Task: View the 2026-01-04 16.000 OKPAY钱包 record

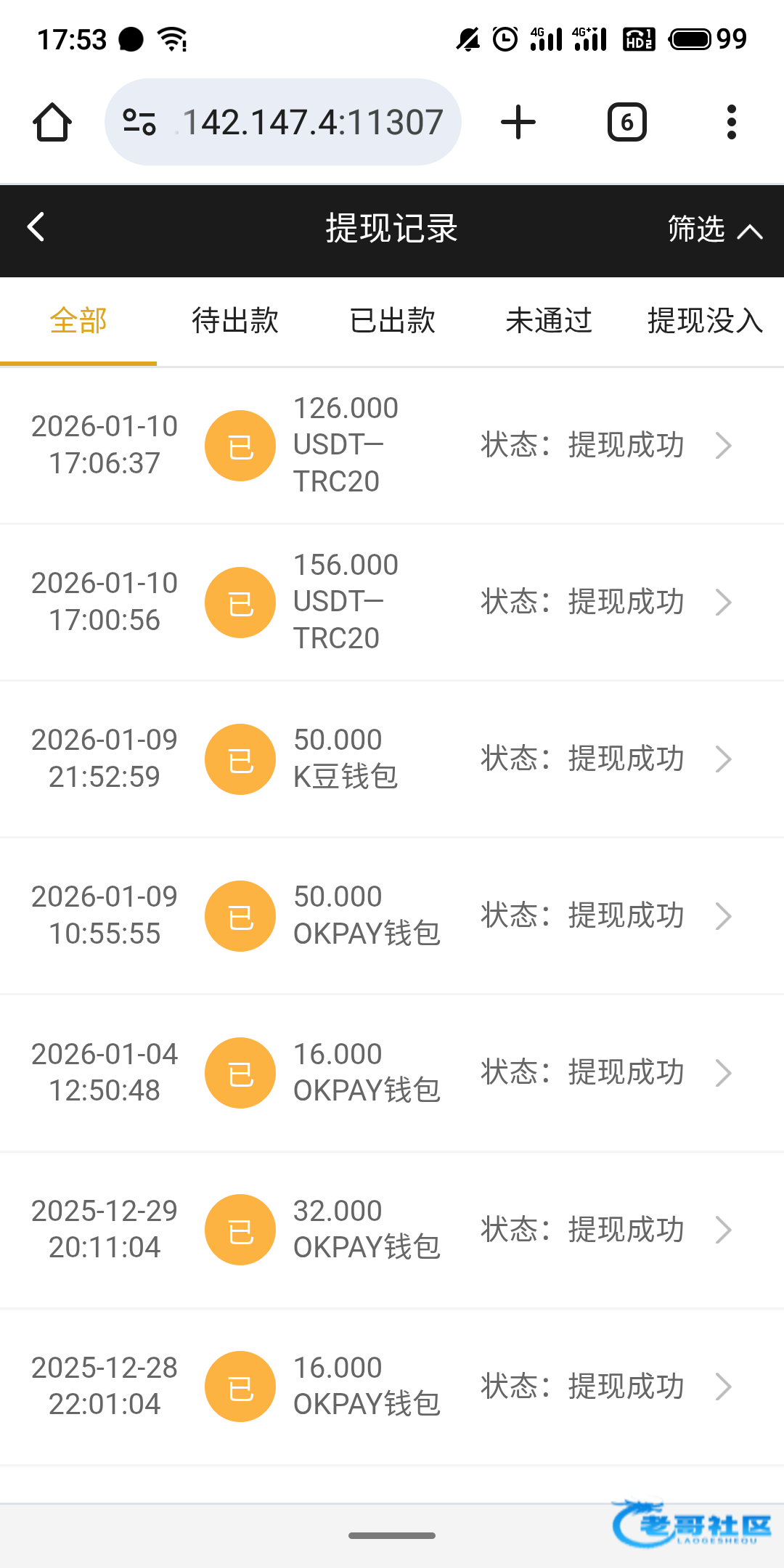Action: click(392, 1072)
